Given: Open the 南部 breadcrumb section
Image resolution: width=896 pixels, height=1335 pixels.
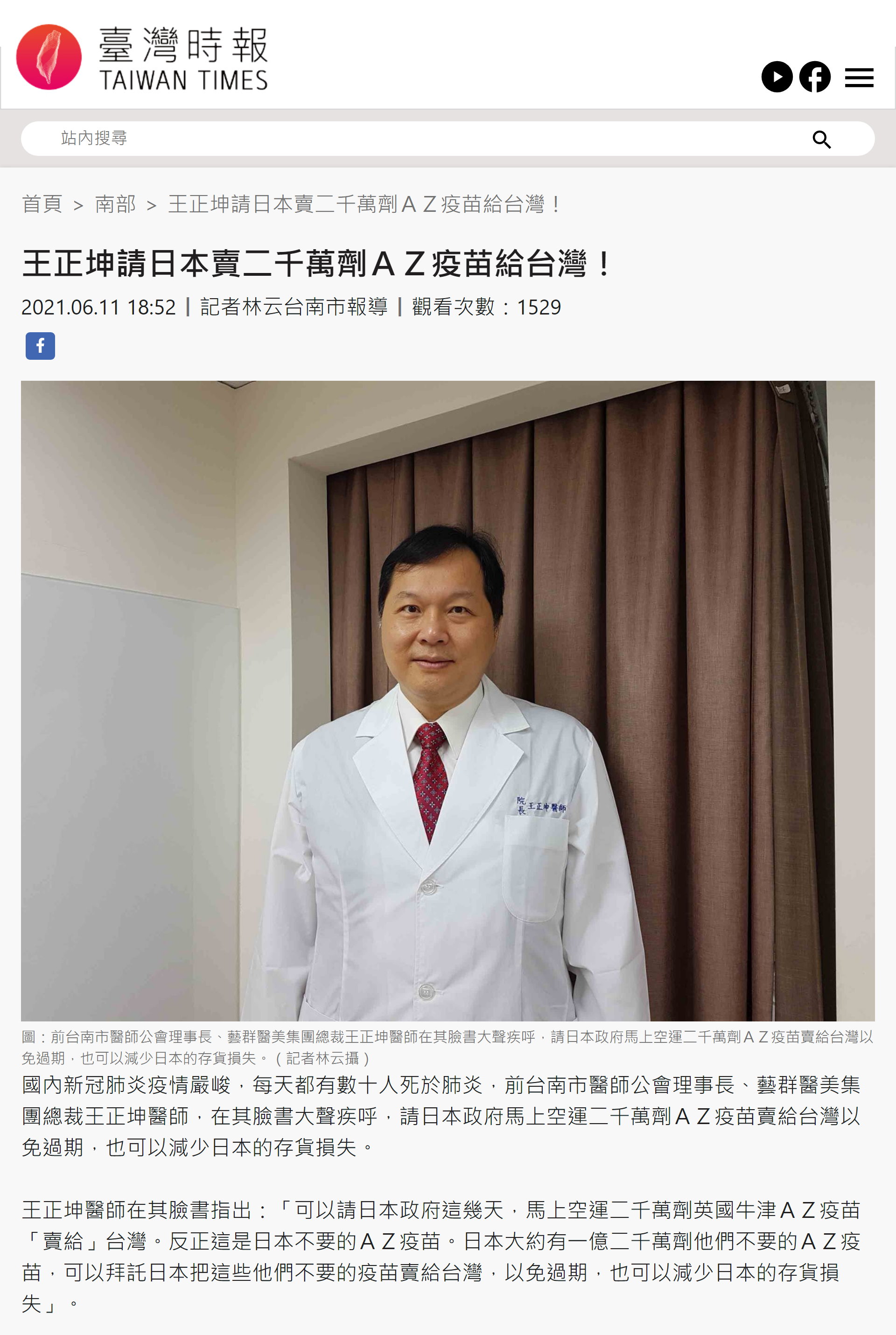Looking at the screenshot, I should pos(115,204).
